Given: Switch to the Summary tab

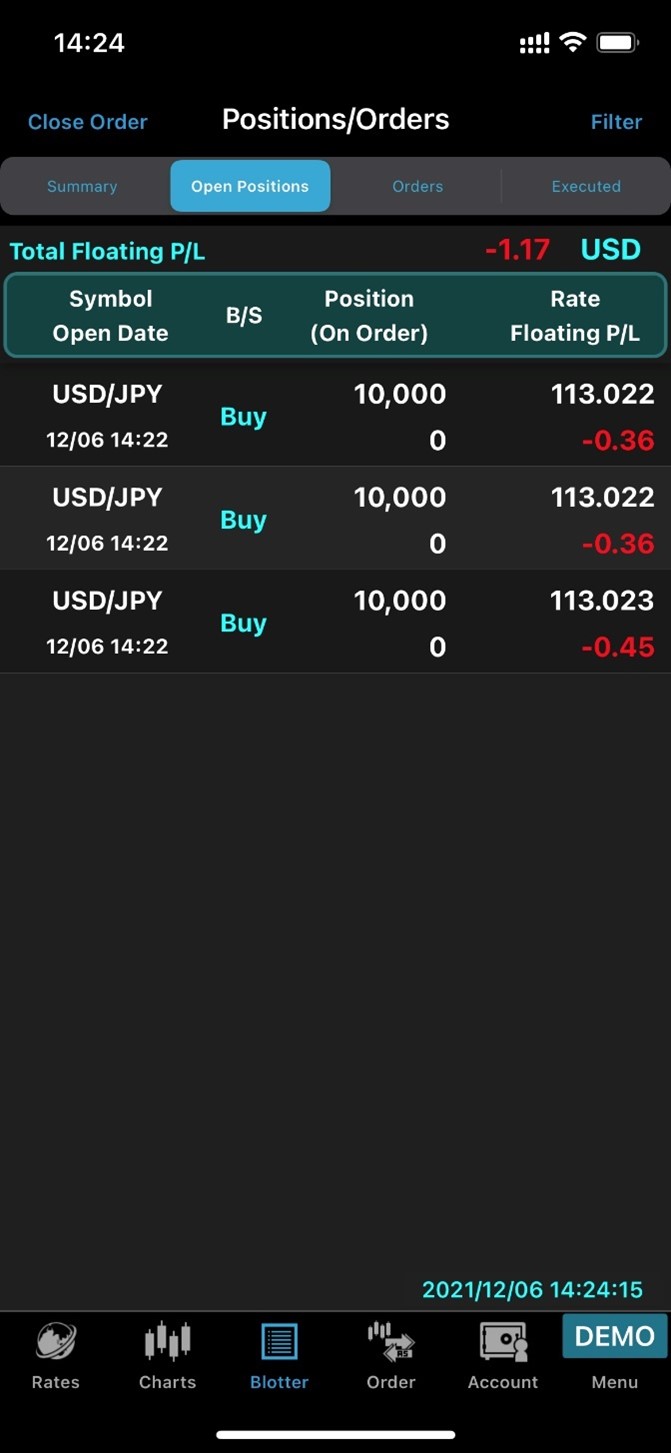Looking at the screenshot, I should pos(82,186).
